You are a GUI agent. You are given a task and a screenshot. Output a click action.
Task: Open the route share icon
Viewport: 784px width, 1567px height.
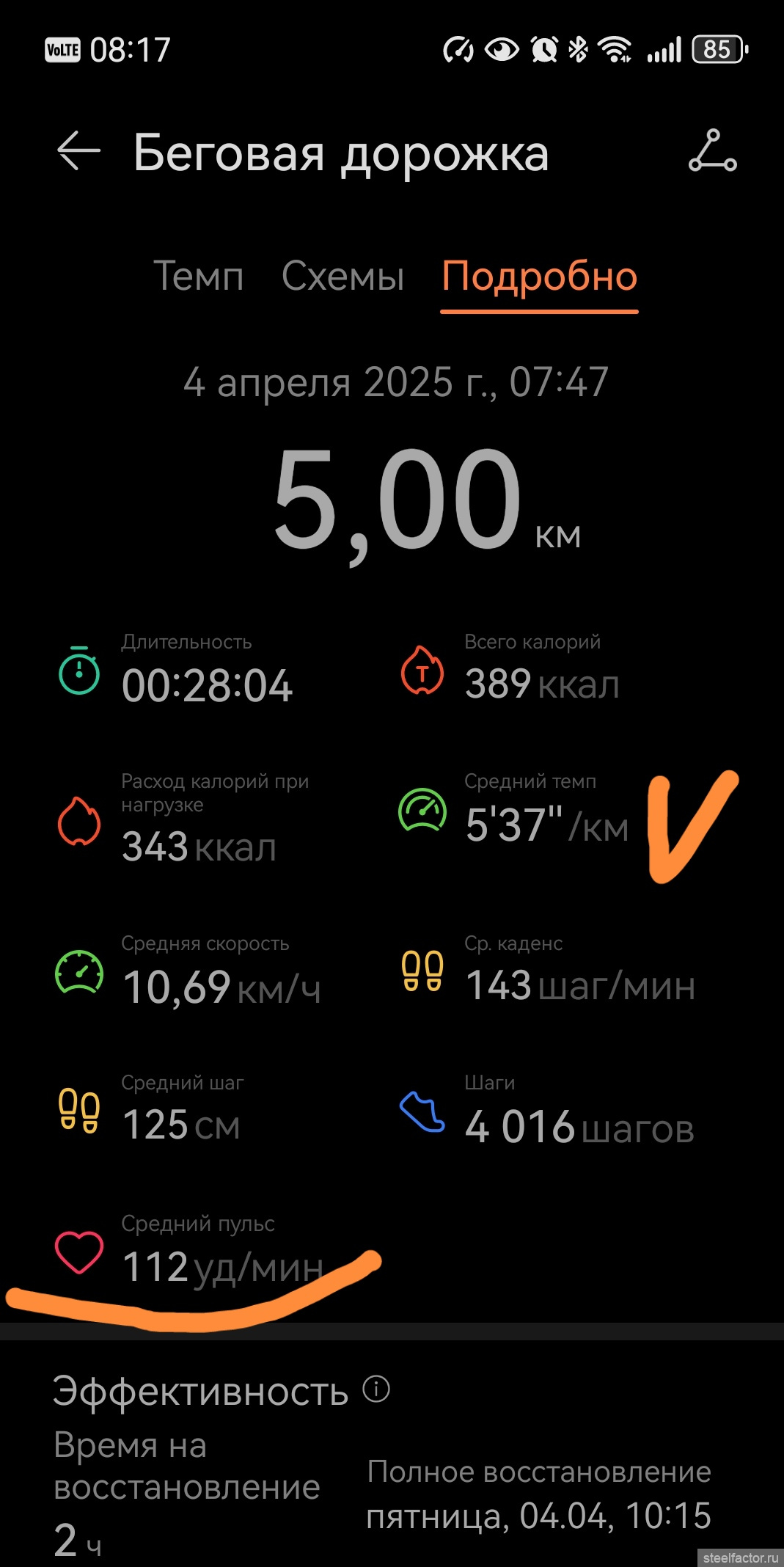712,151
